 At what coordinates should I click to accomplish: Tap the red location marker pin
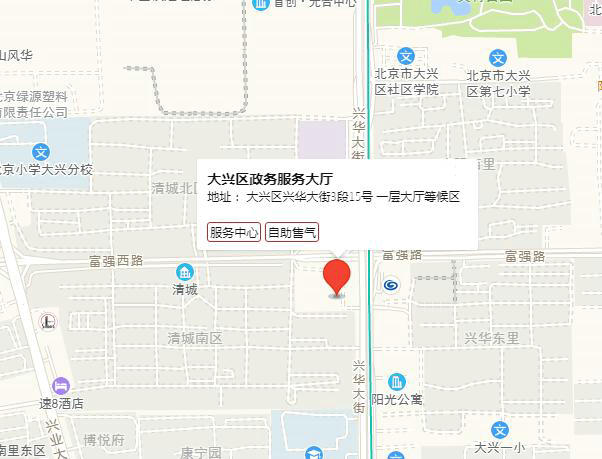point(338,276)
